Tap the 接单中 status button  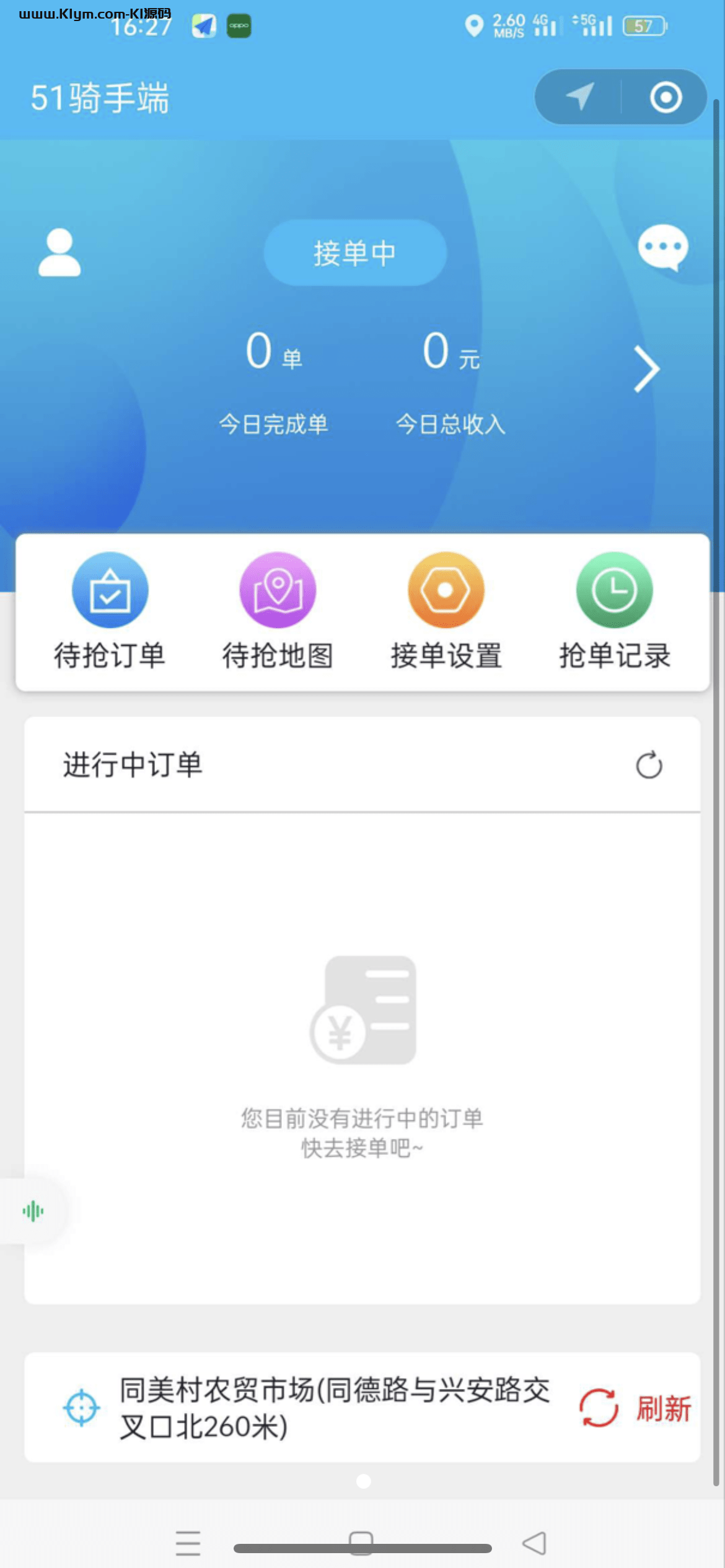pos(355,253)
